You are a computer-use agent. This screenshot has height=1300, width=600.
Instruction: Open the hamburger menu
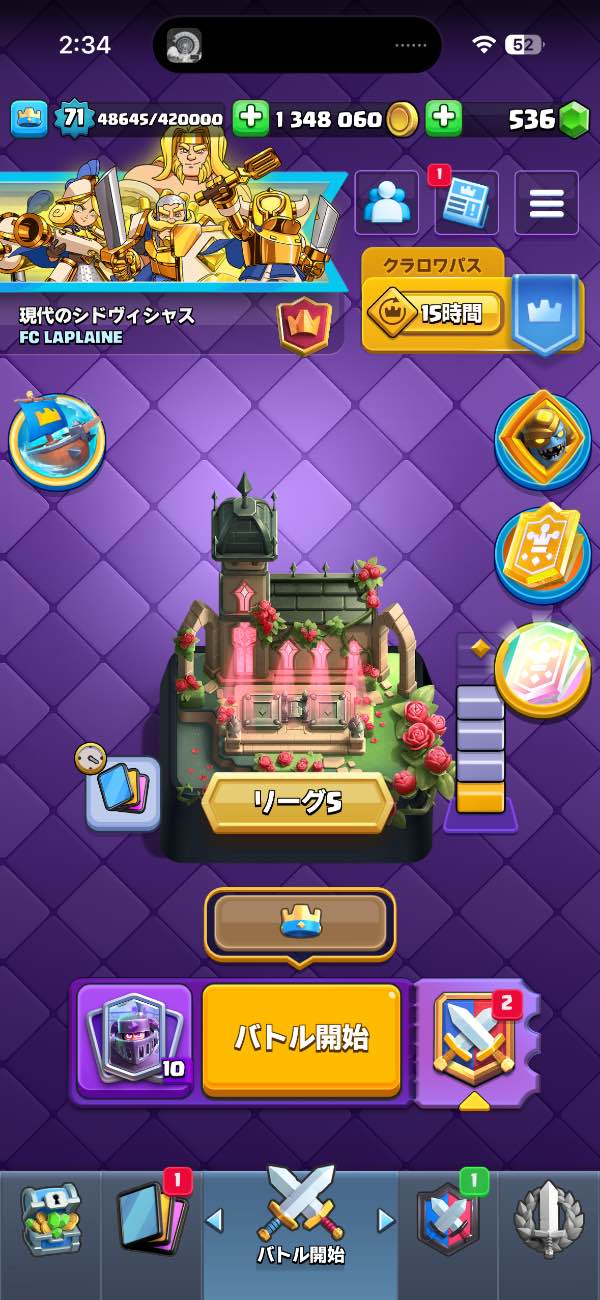[x=546, y=203]
